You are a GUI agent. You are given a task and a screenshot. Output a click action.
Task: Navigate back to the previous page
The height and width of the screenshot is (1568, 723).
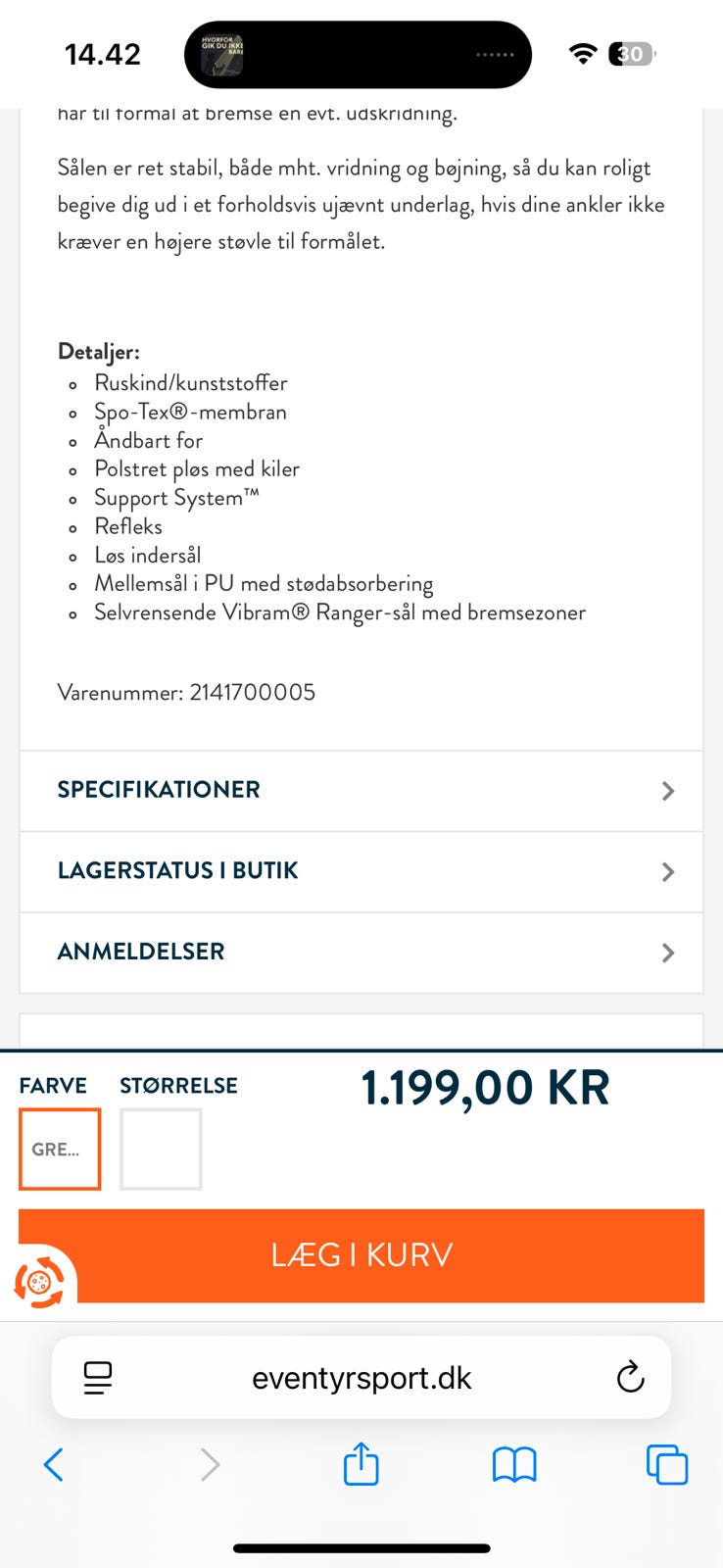tap(54, 1464)
